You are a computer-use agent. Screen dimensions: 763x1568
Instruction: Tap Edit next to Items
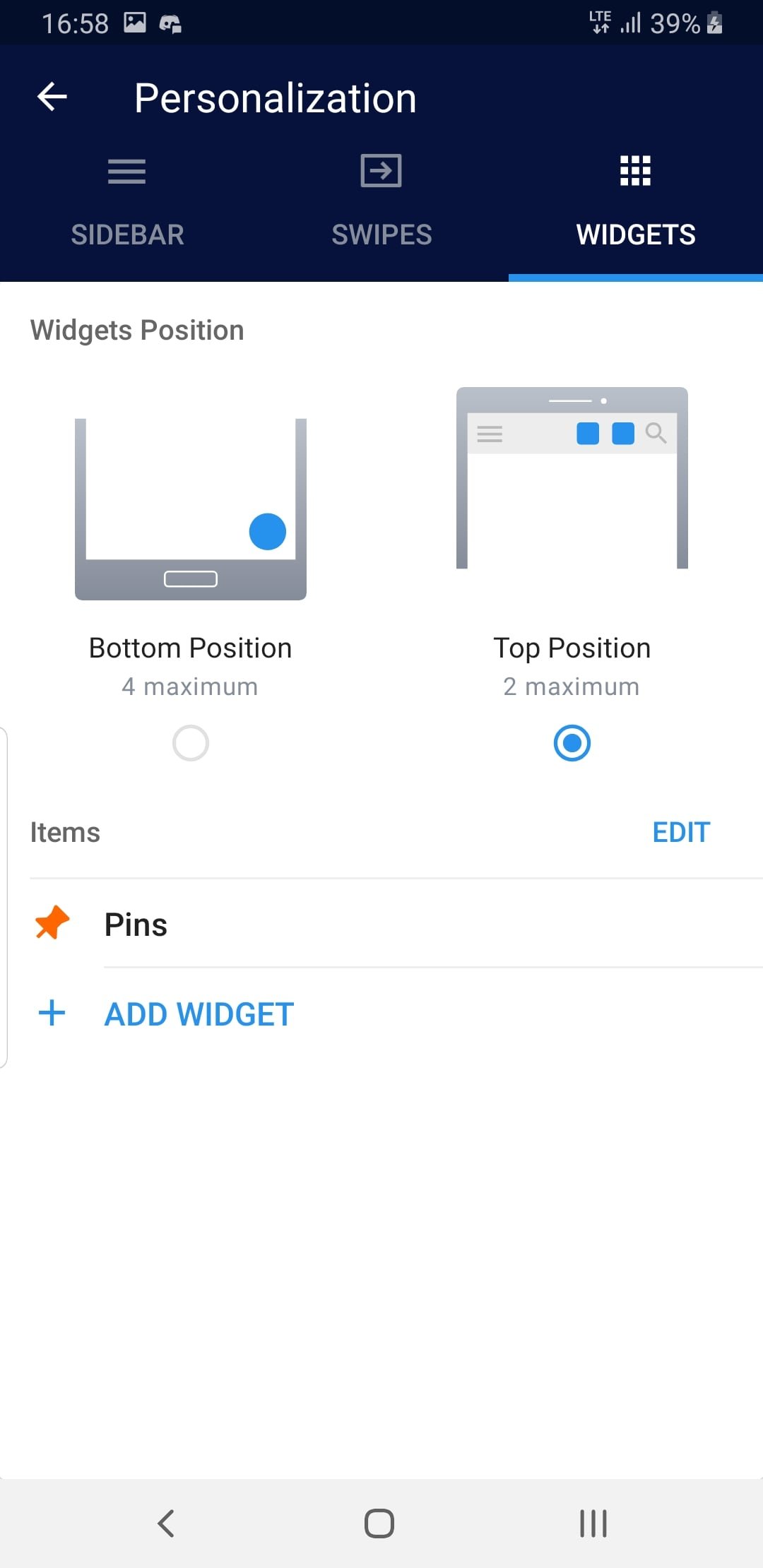(x=681, y=833)
